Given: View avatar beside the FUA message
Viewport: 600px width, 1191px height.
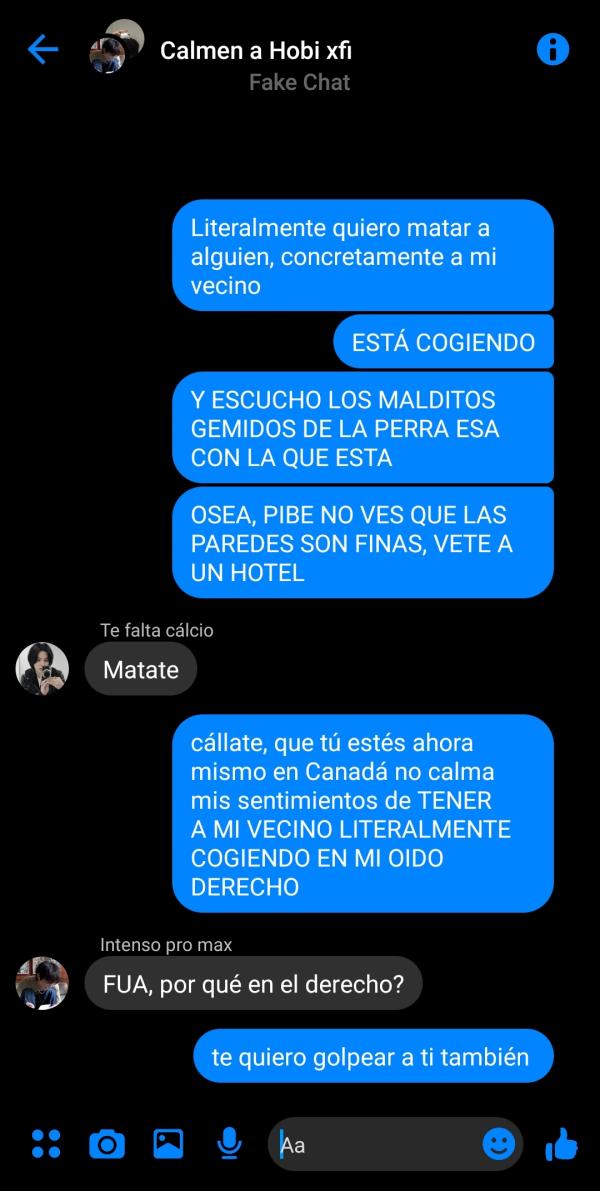Looking at the screenshot, I should tap(42, 983).
